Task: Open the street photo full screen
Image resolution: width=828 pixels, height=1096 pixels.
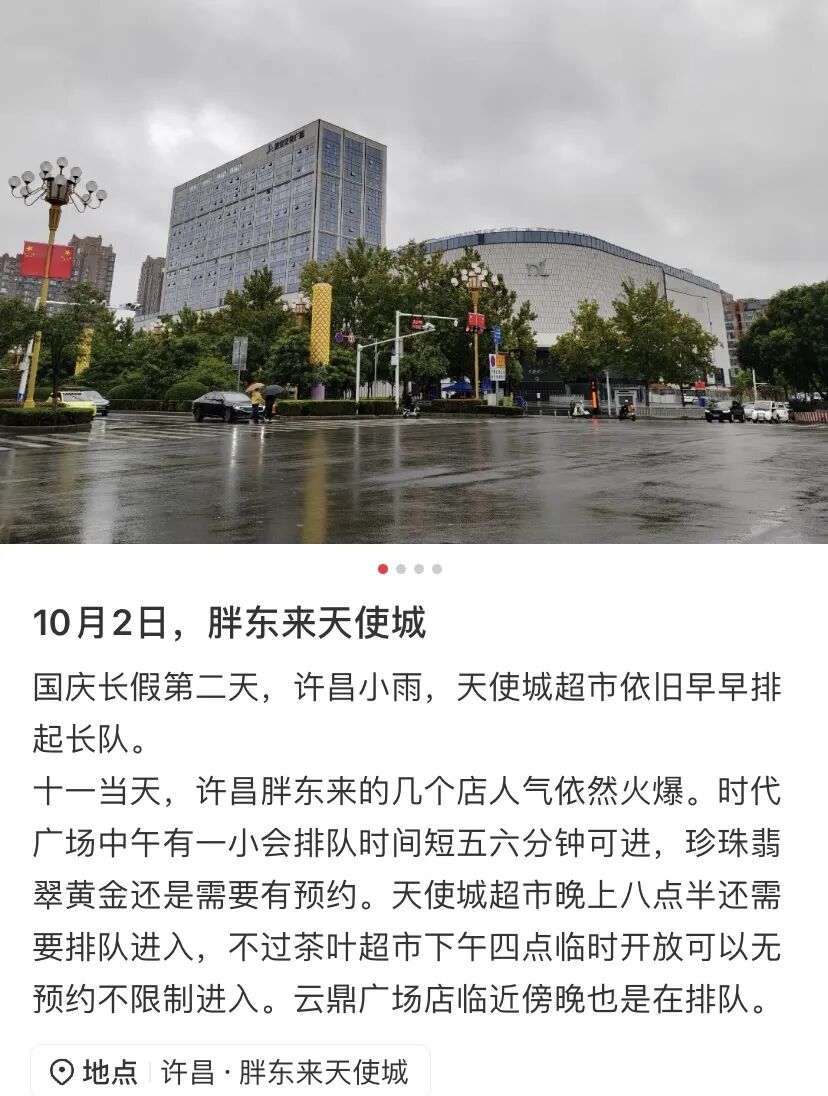Action: (414, 272)
